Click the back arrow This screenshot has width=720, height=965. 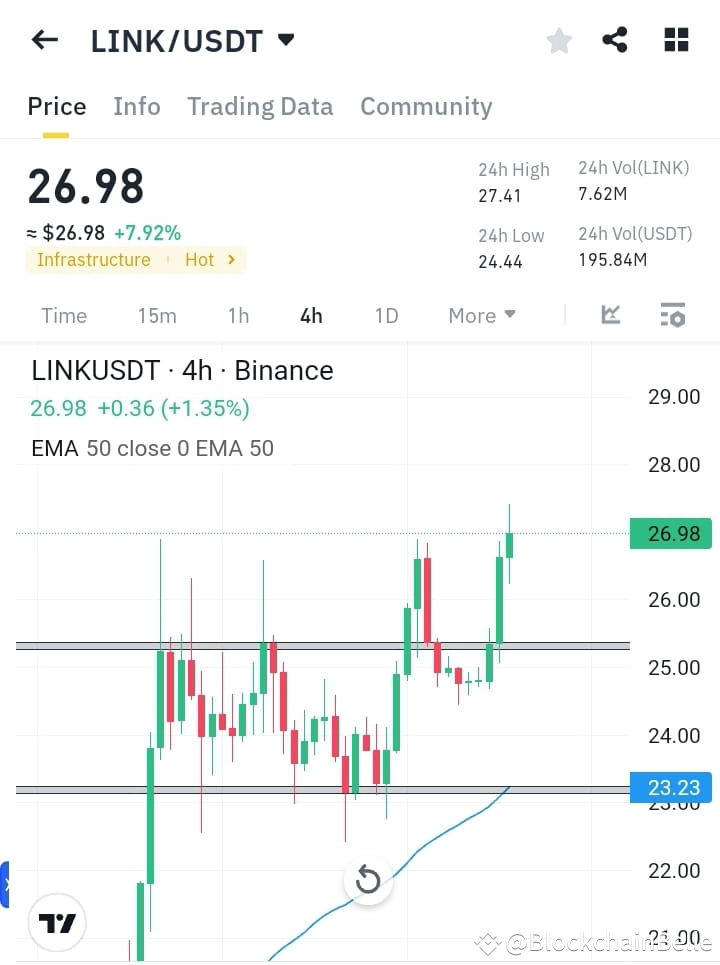pyautogui.click(x=44, y=39)
